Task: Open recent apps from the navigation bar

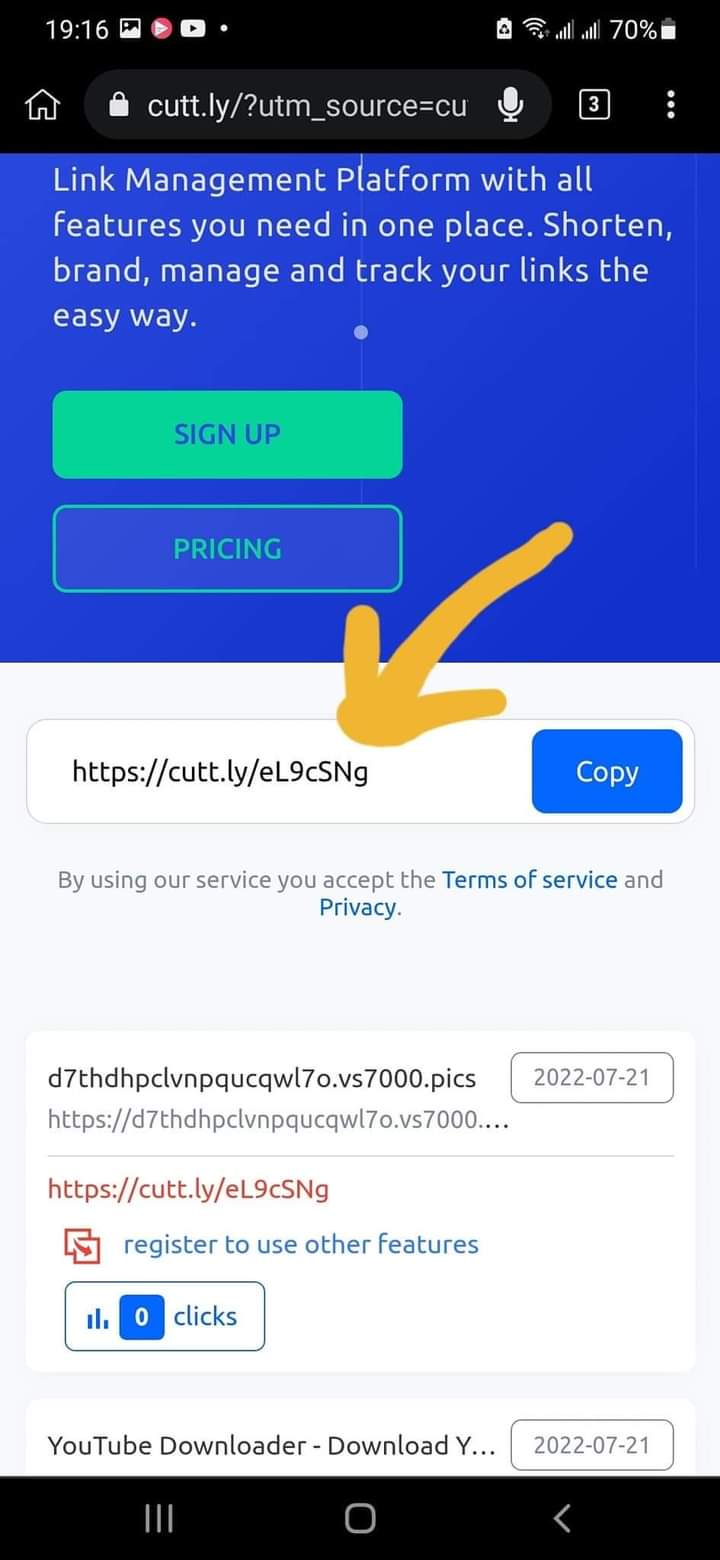Action: pyautogui.click(x=159, y=1519)
